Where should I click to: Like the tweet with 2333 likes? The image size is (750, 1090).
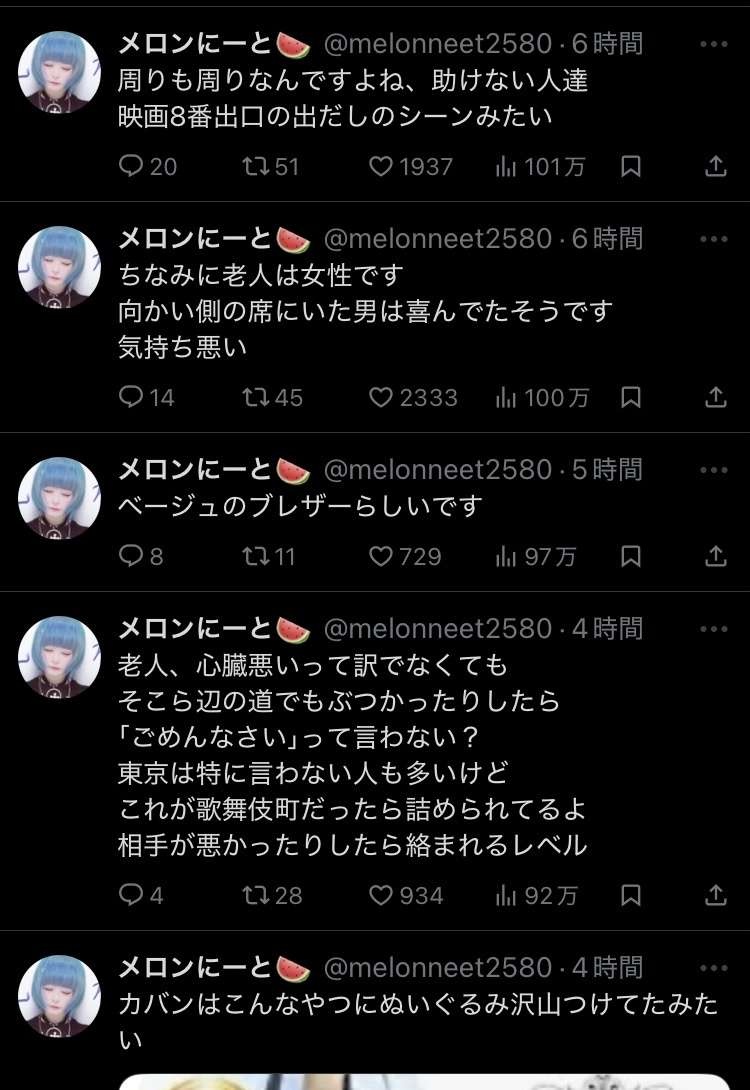[381, 398]
